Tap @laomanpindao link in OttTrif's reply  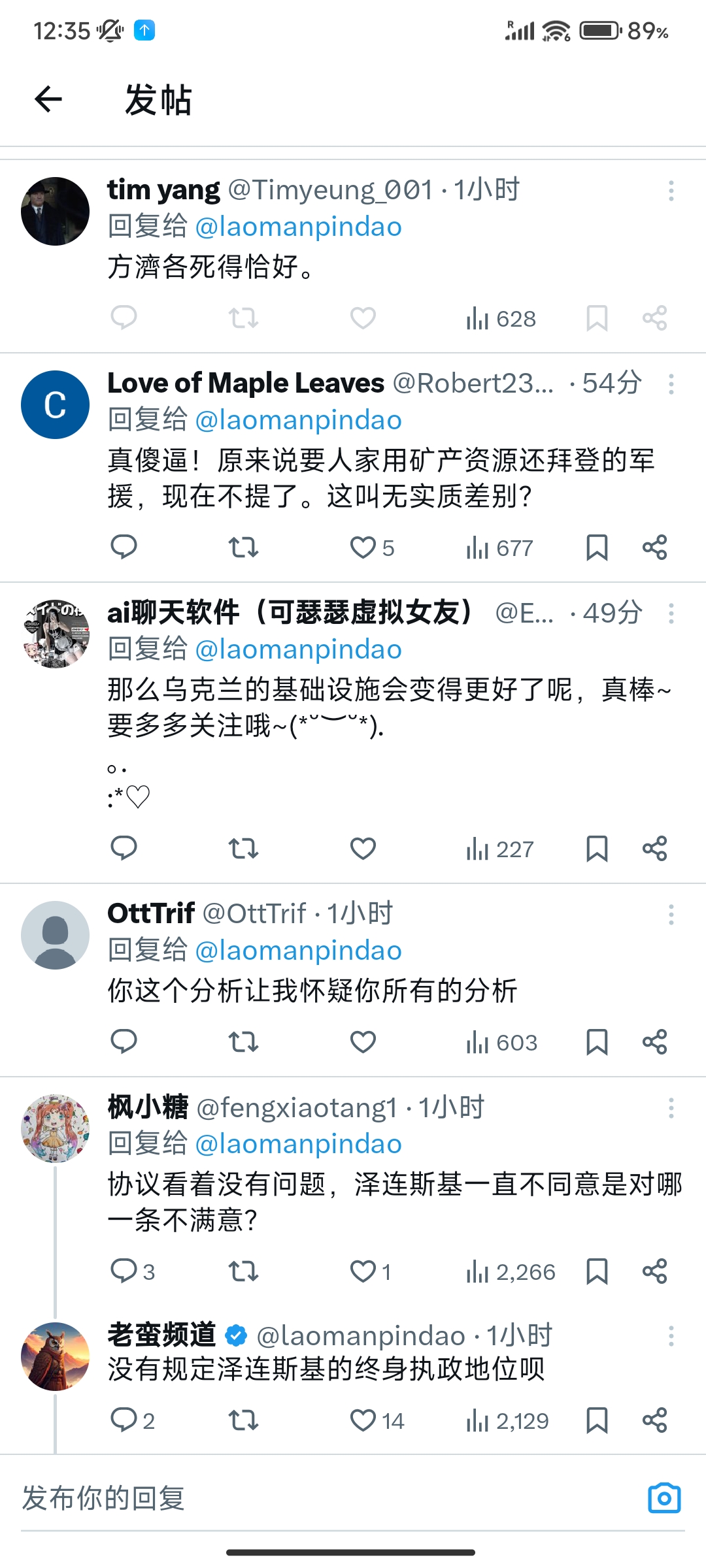(x=298, y=950)
